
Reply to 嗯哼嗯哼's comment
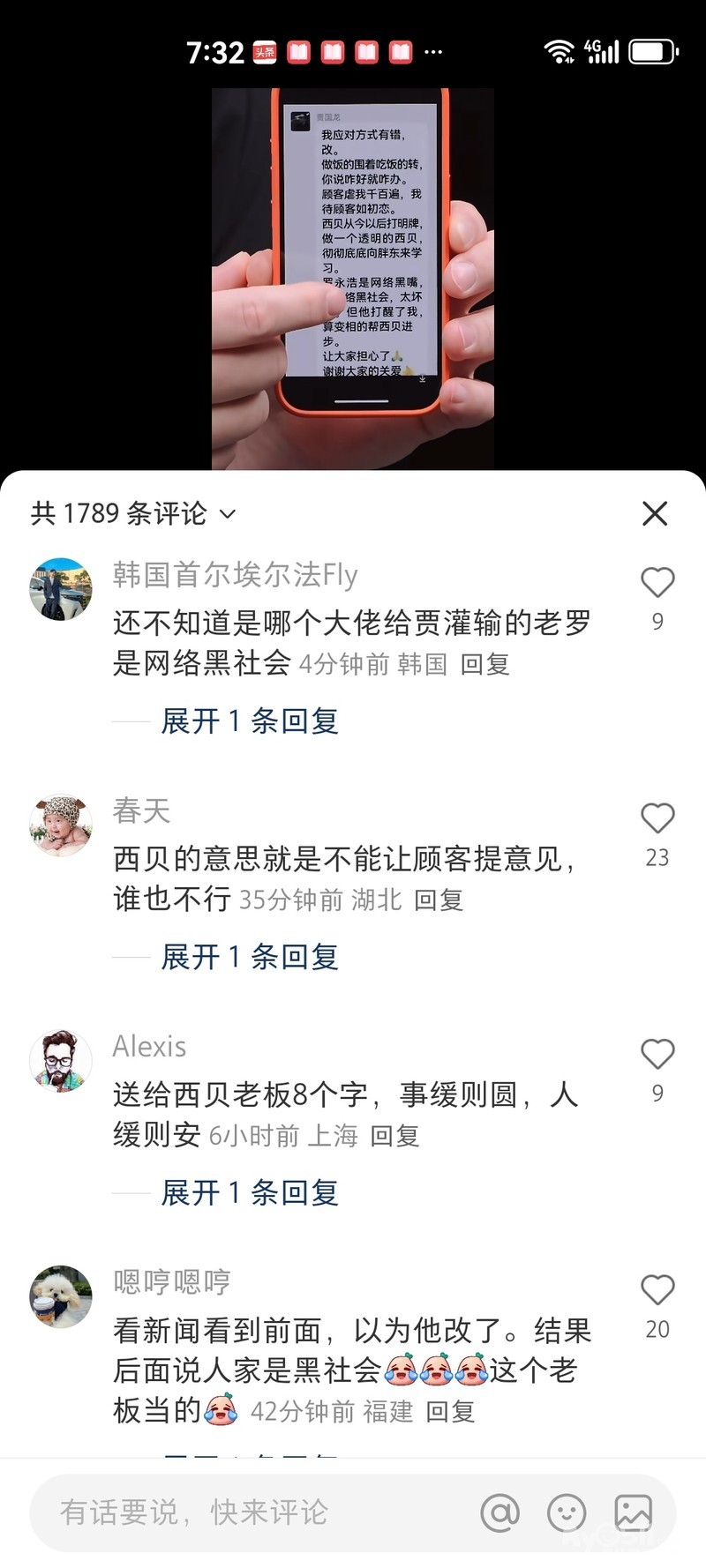(450, 1411)
